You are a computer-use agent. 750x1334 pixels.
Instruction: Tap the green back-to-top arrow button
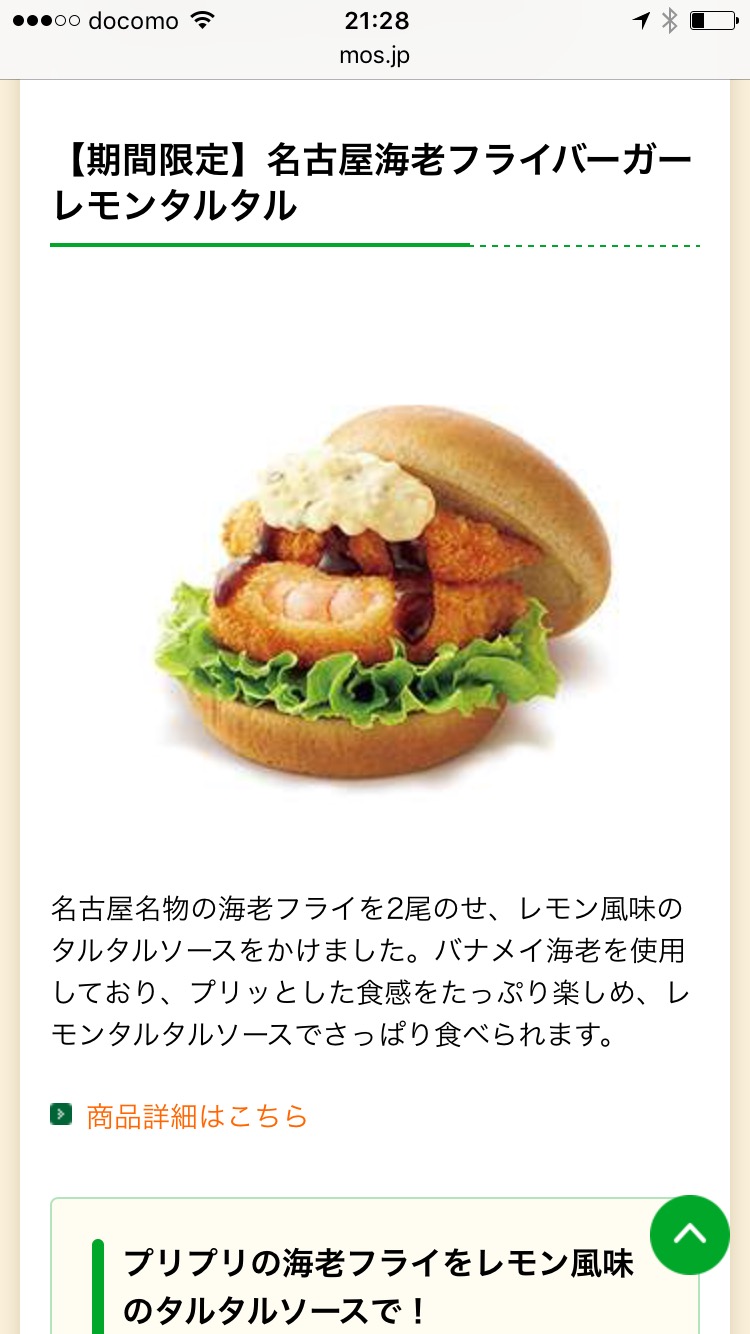click(x=690, y=1235)
